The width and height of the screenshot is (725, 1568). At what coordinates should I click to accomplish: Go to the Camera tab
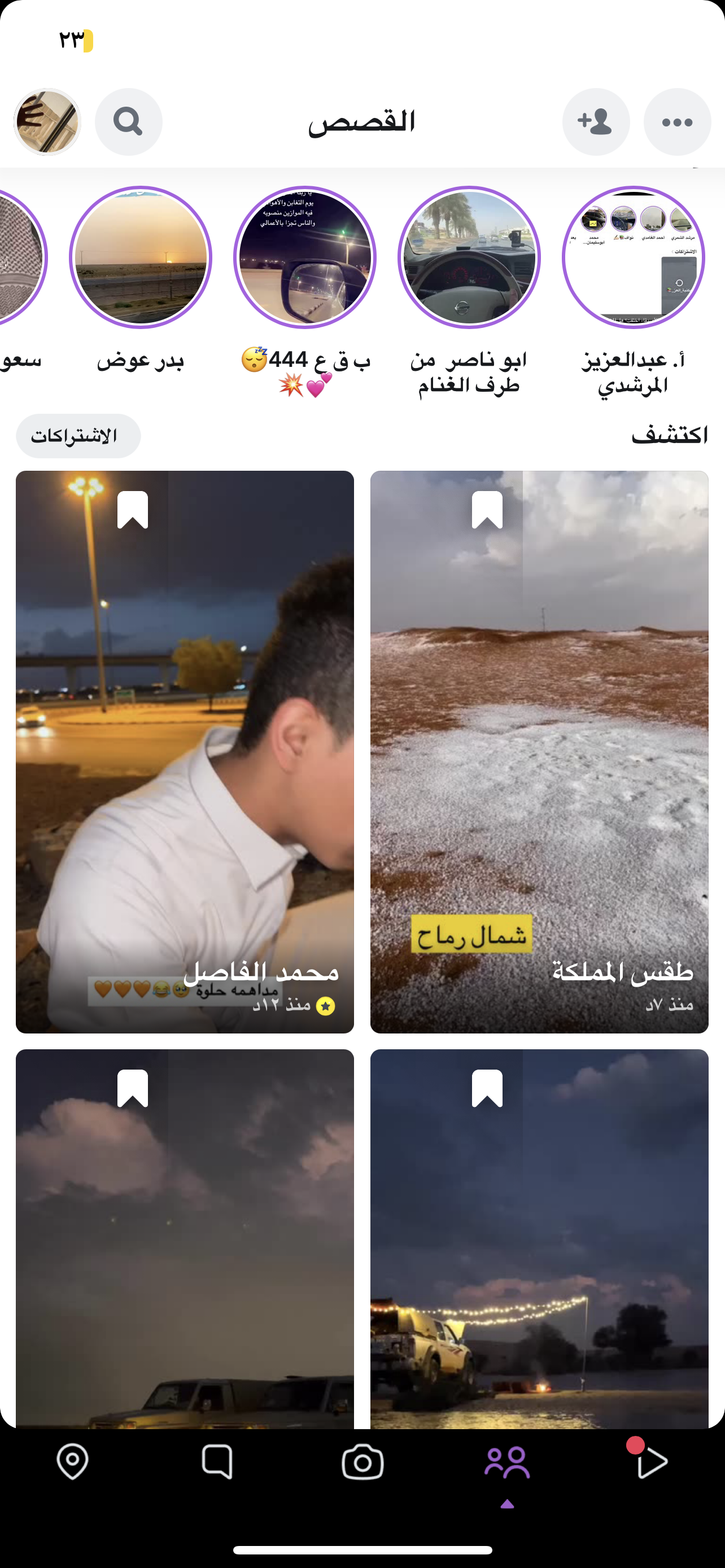pyautogui.click(x=362, y=1462)
